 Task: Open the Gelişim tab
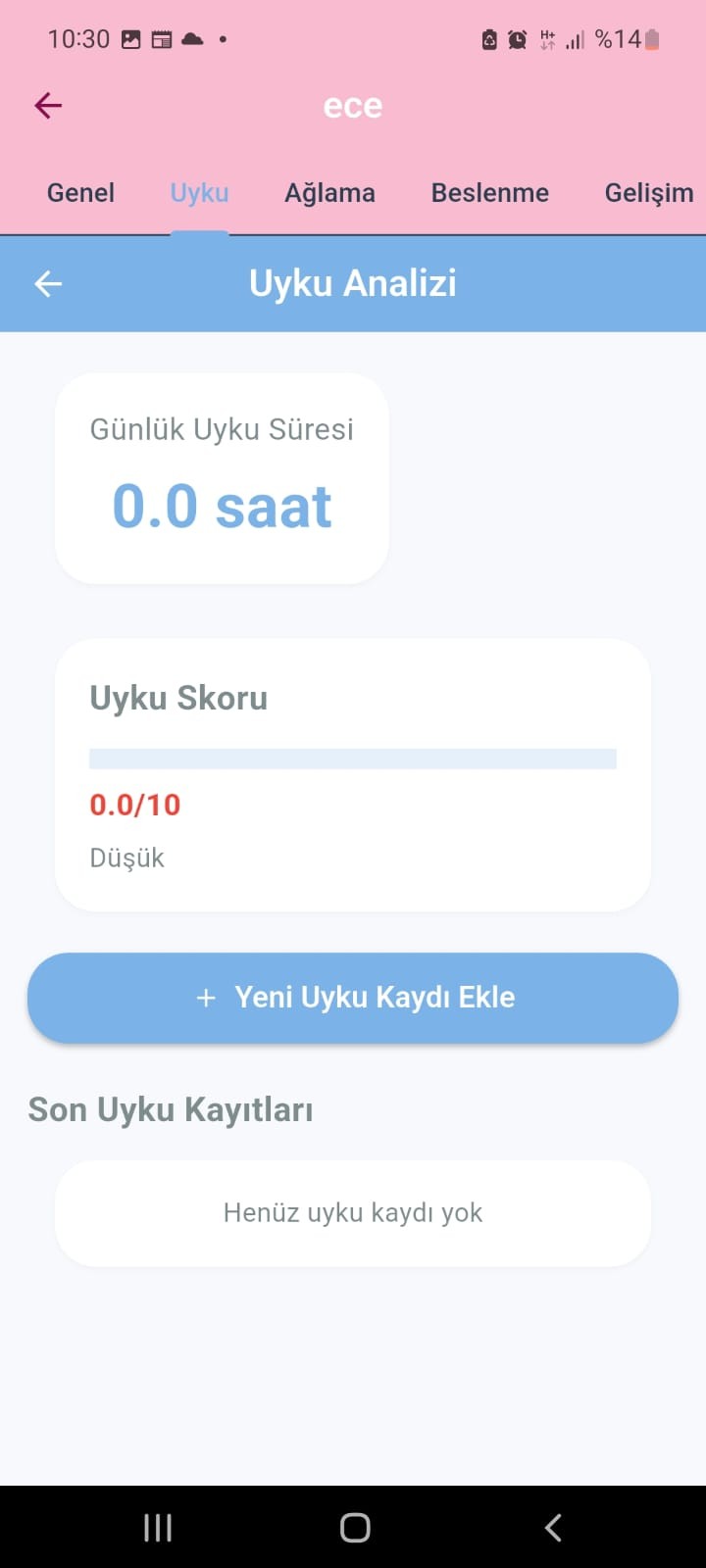tap(648, 193)
